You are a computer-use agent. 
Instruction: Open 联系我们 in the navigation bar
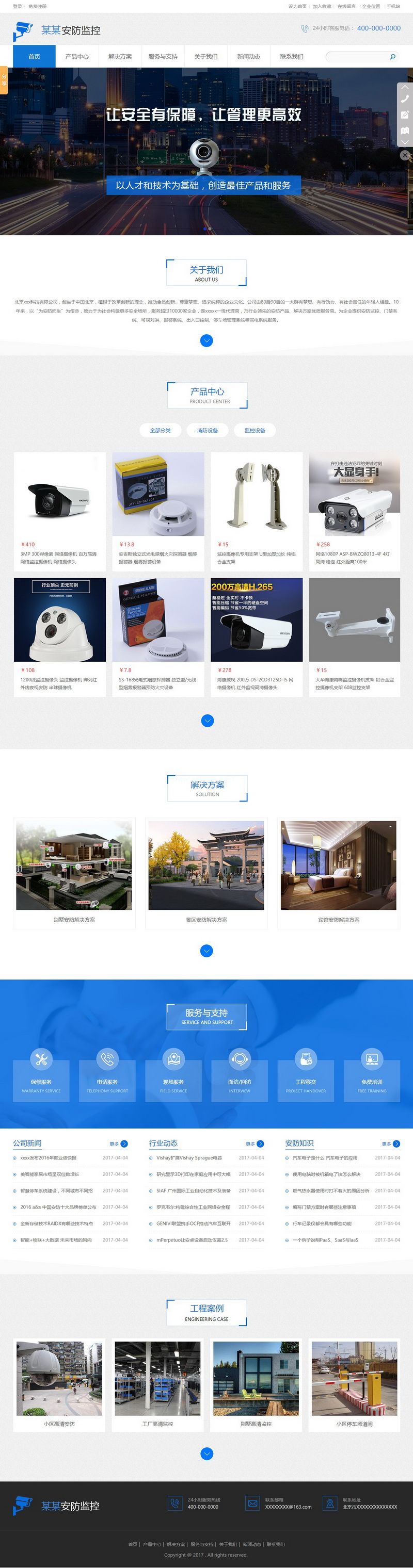pyautogui.click(x=291, y=57)
